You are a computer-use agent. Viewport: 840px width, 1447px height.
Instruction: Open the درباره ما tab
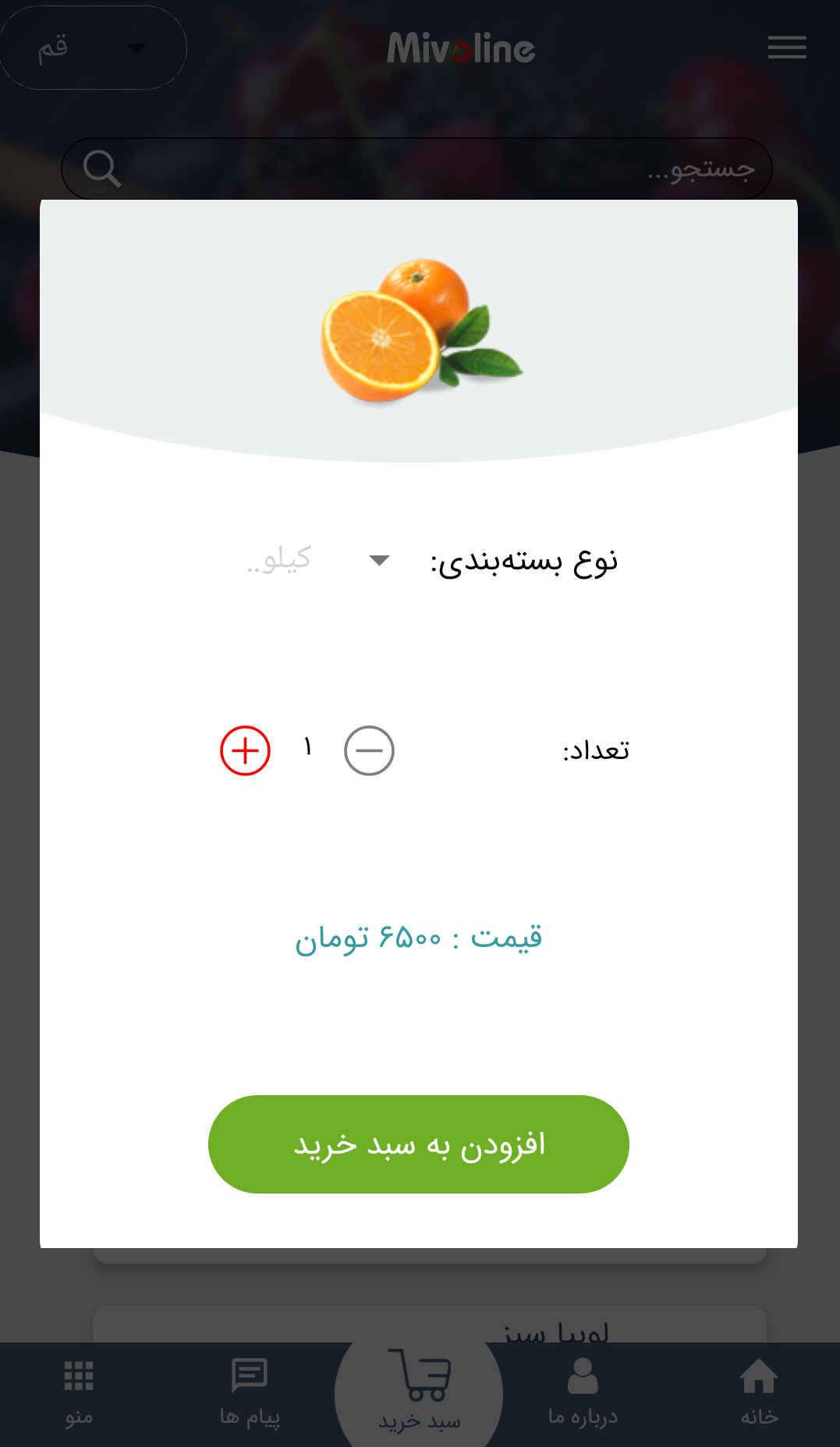coord(583,1394)
